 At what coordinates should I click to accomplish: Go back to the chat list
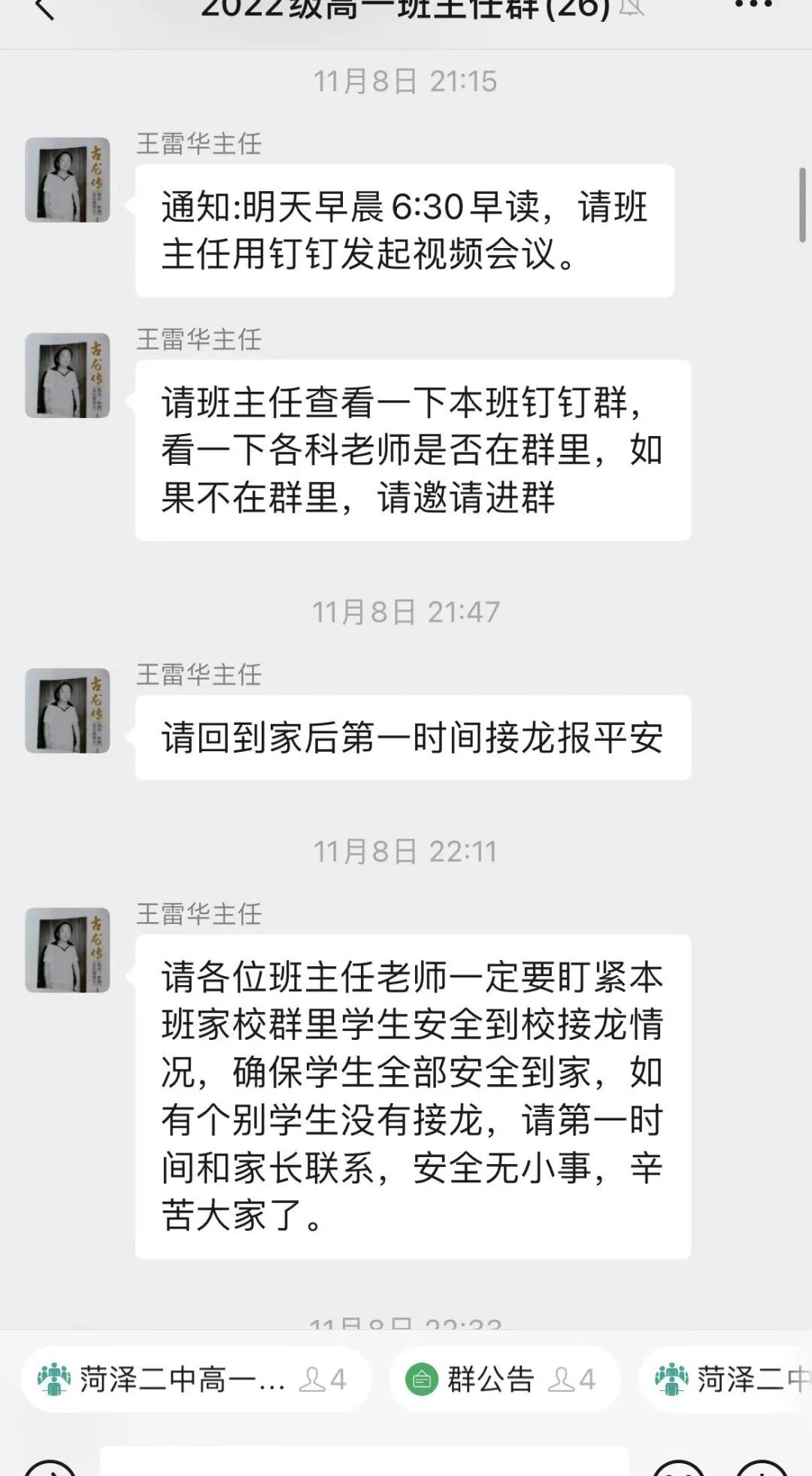point(45,9)
